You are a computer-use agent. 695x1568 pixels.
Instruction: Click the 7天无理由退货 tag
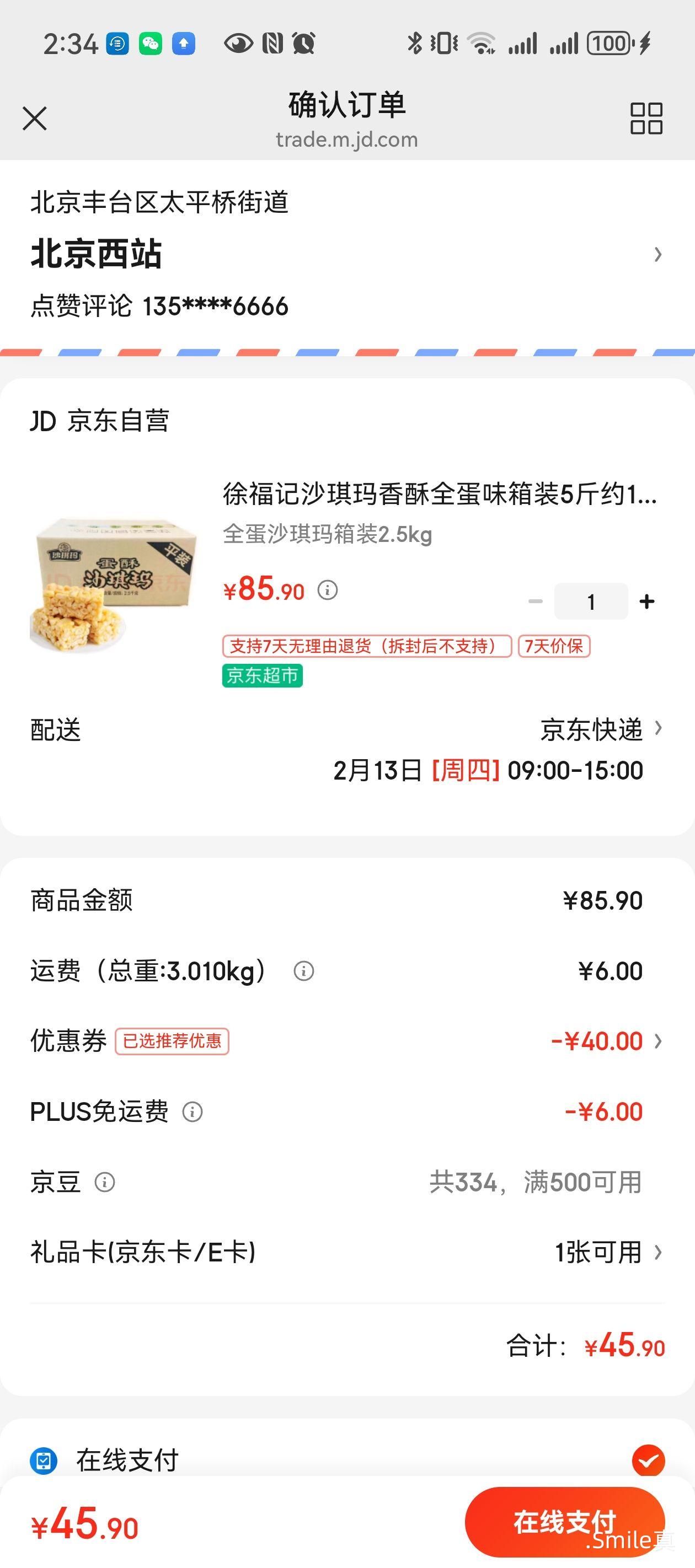click(x=367, y=646)
